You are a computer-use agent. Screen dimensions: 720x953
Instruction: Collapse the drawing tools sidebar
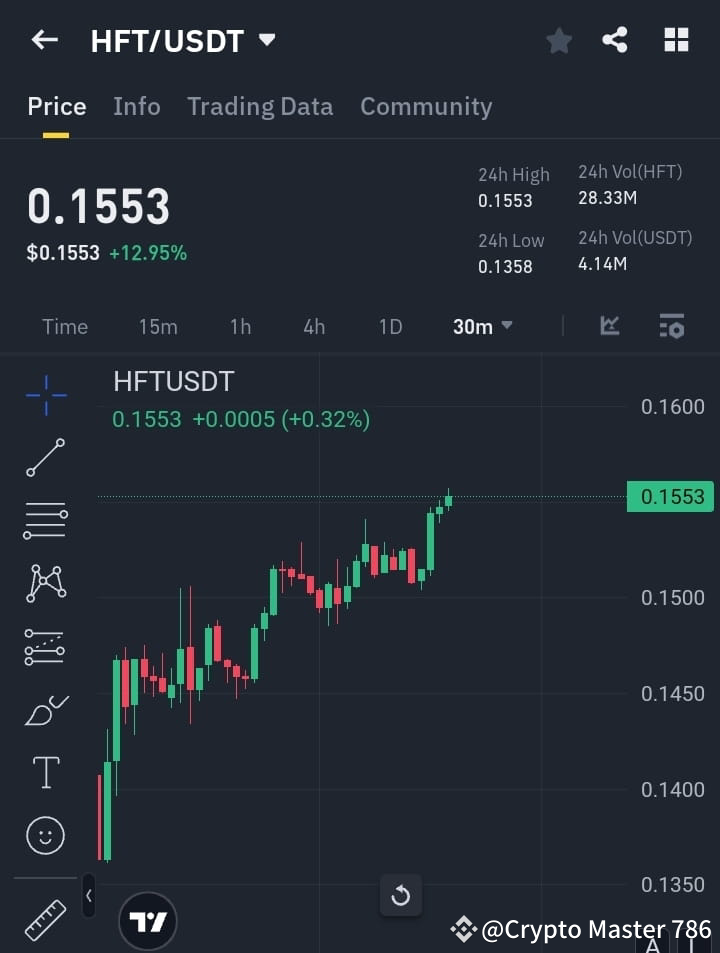pos(88,897)
